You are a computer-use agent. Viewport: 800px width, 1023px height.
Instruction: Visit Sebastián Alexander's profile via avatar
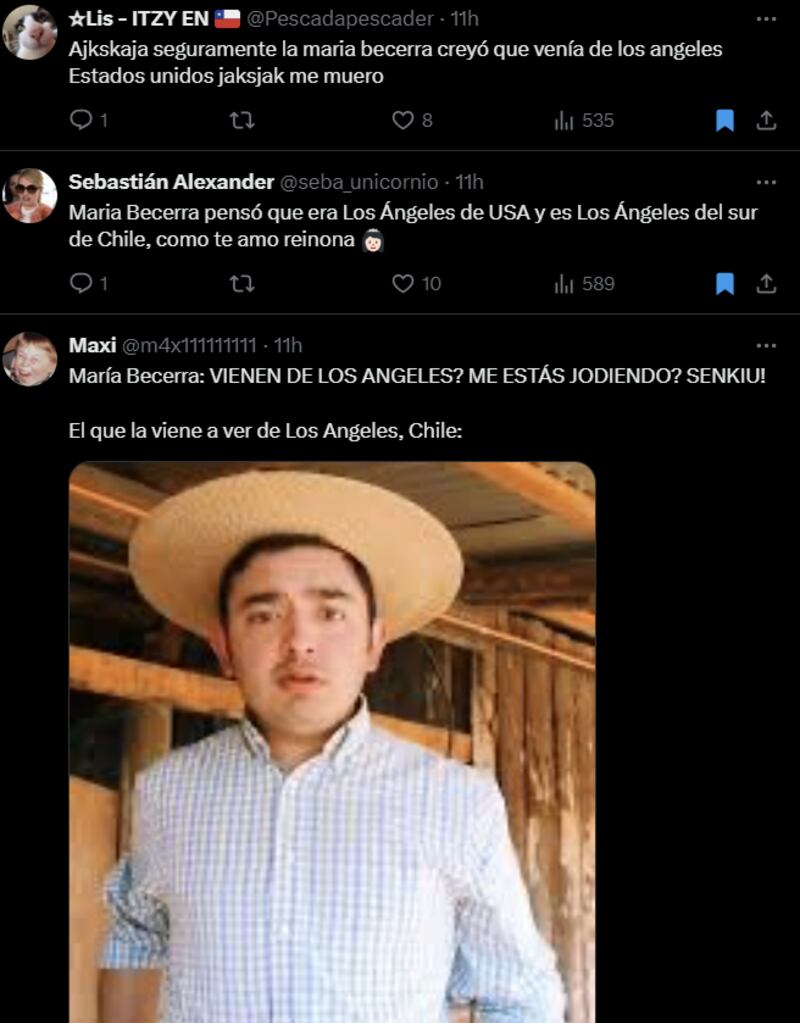[30, 195]
